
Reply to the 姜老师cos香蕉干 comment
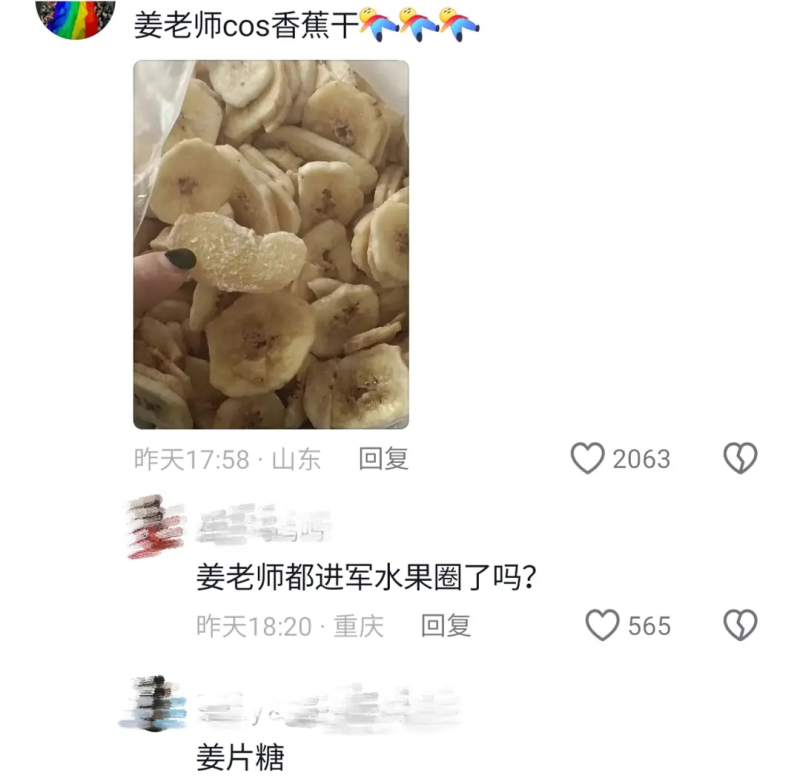click(x=384, y=459)
